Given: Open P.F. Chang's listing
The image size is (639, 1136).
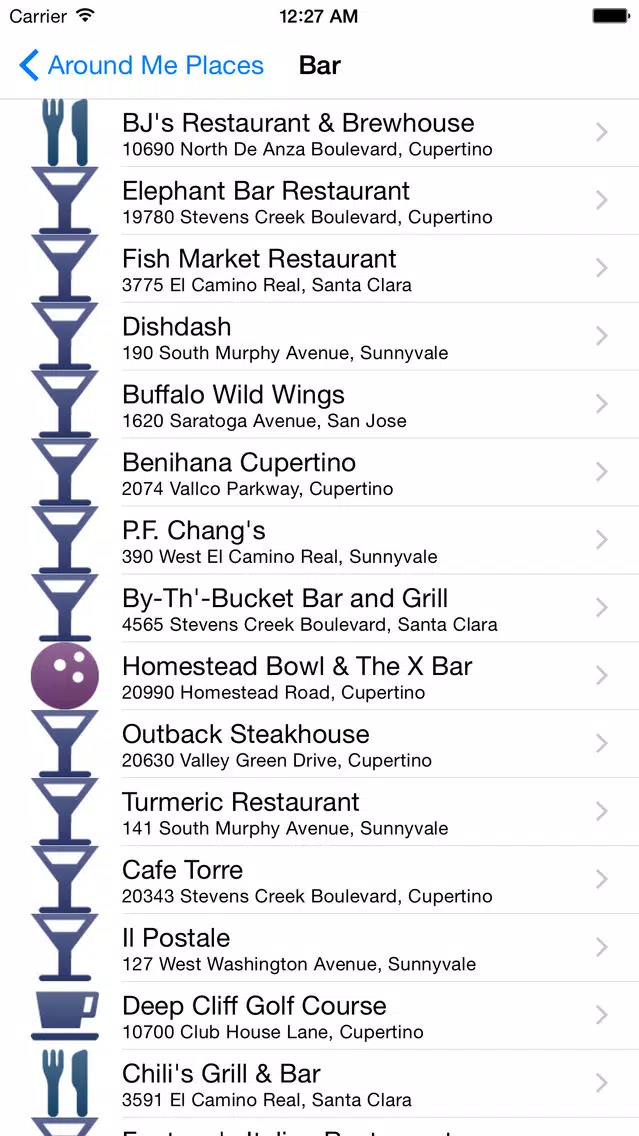Looking at the screenshot, I should [320, 540].
